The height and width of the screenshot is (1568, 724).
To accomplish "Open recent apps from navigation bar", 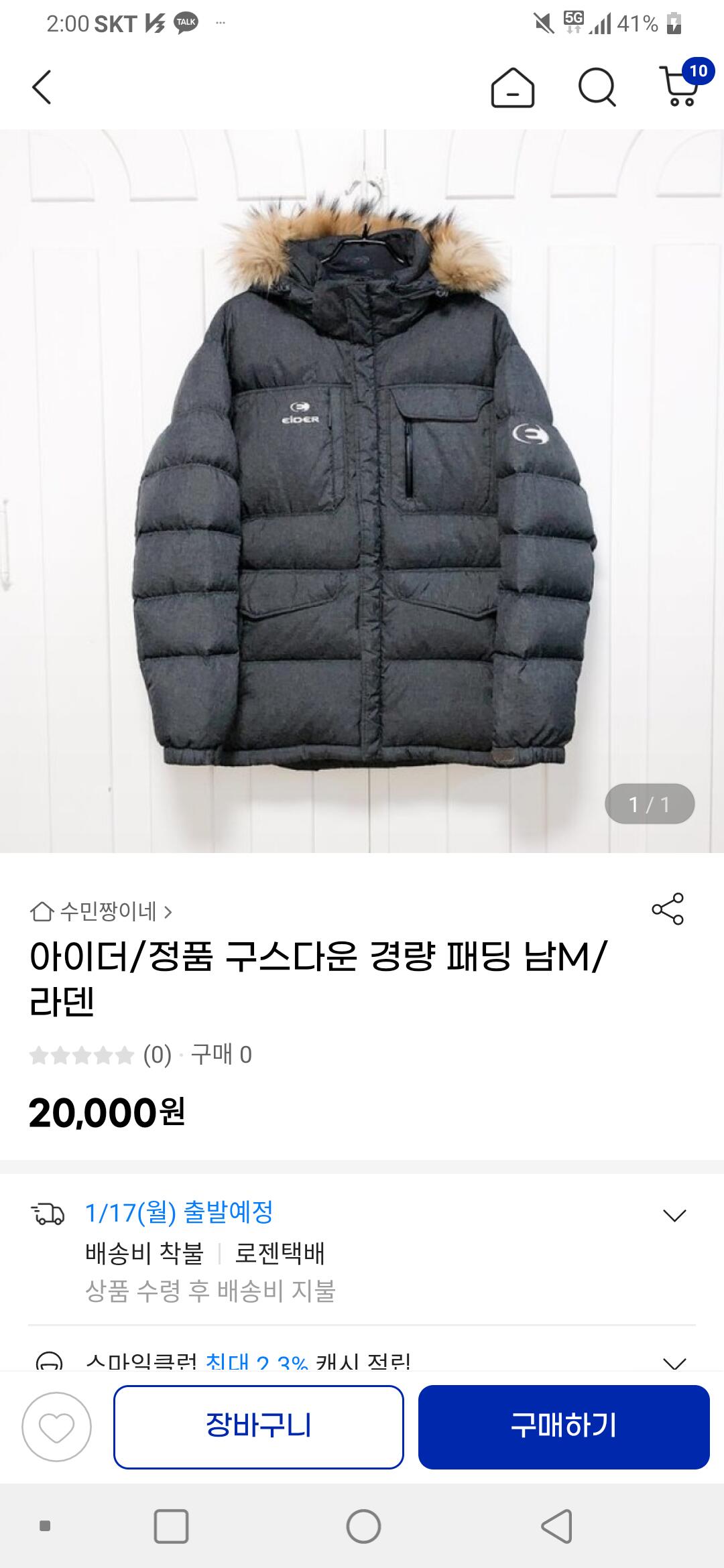I will [x=171, y=1526].
